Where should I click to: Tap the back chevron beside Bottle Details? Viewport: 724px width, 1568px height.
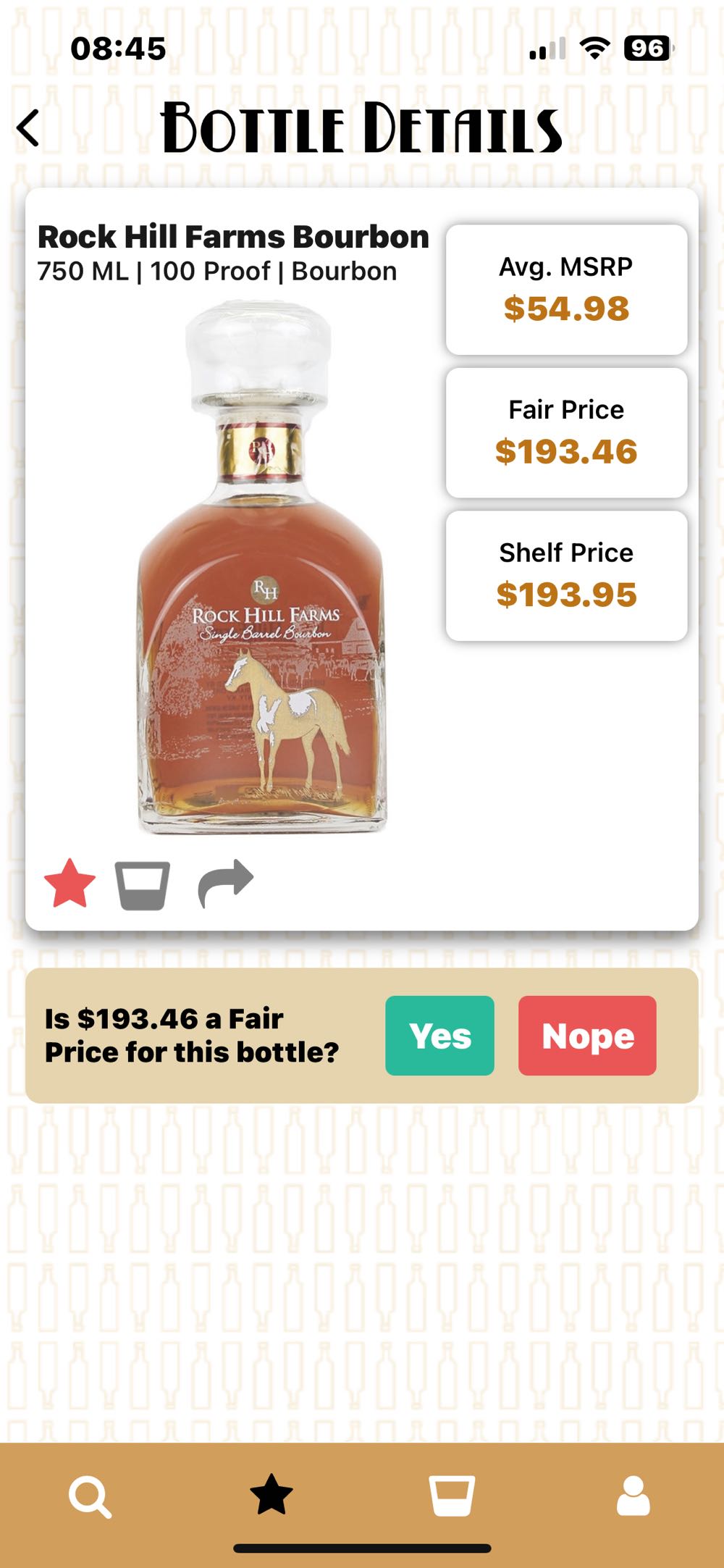[x=27, y=127]
